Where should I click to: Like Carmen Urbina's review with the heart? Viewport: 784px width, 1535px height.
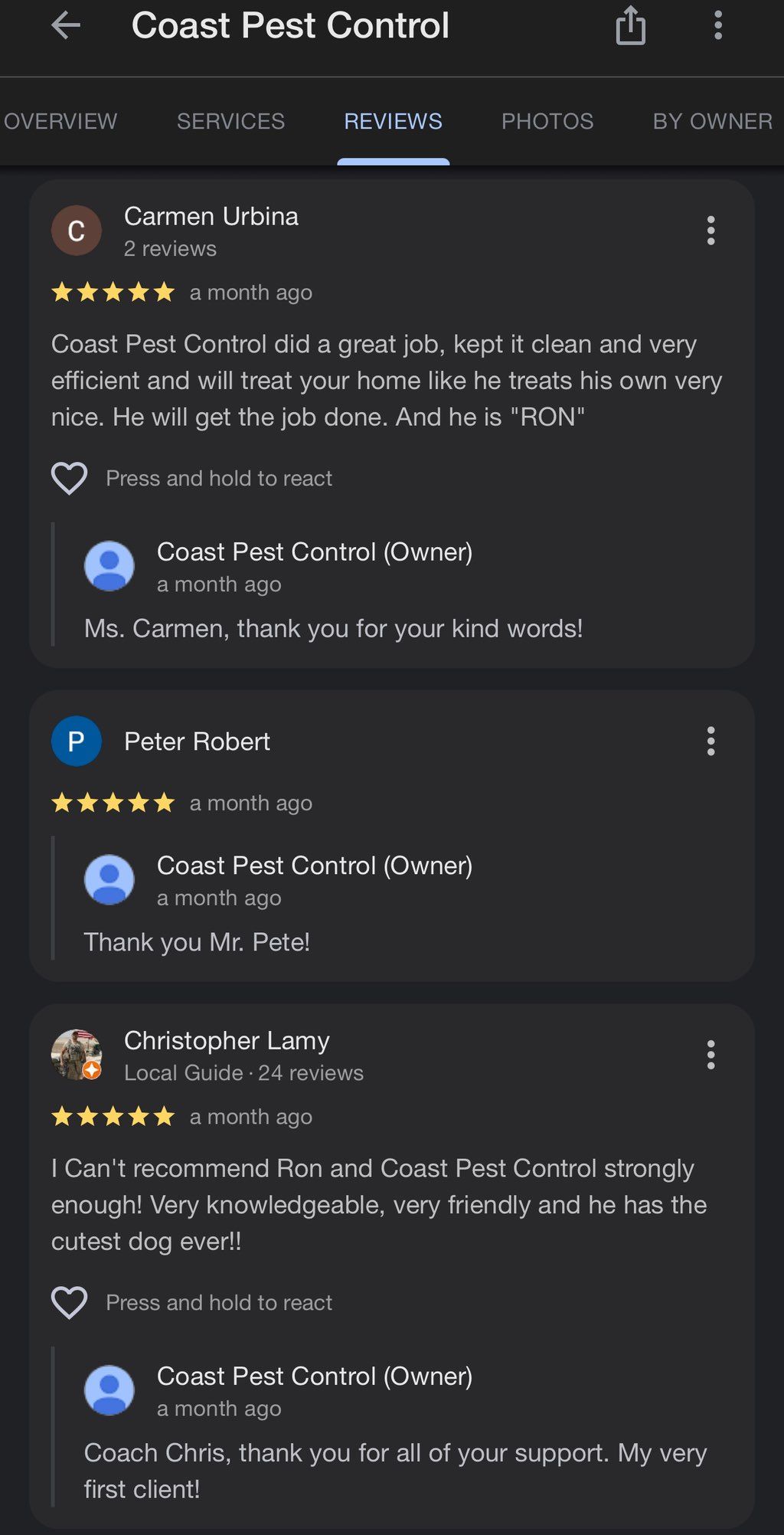click(69, 479)
